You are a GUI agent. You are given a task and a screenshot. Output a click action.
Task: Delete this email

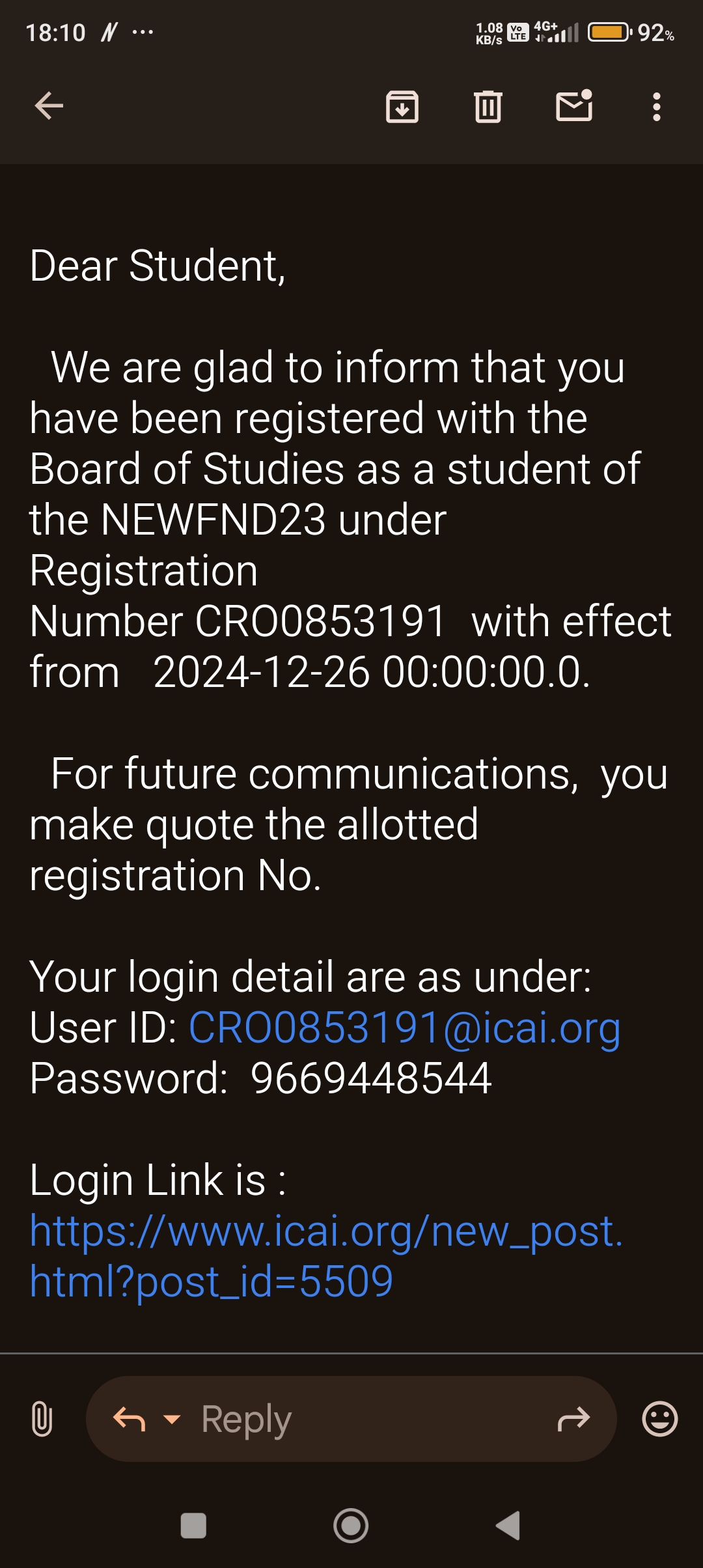[x=488, y=107]
